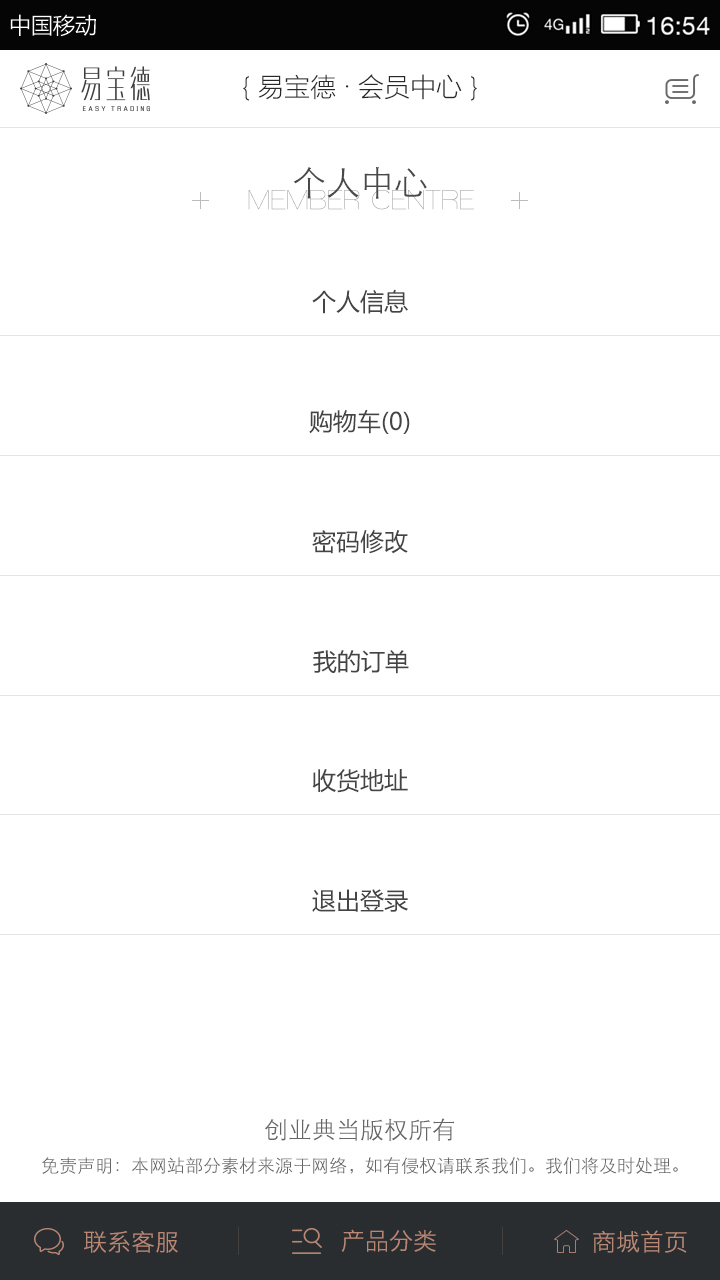Contact support via 联系客服
This screenshot has width=720, height=1280.
pyautogui.click(x=108, y=1242)
